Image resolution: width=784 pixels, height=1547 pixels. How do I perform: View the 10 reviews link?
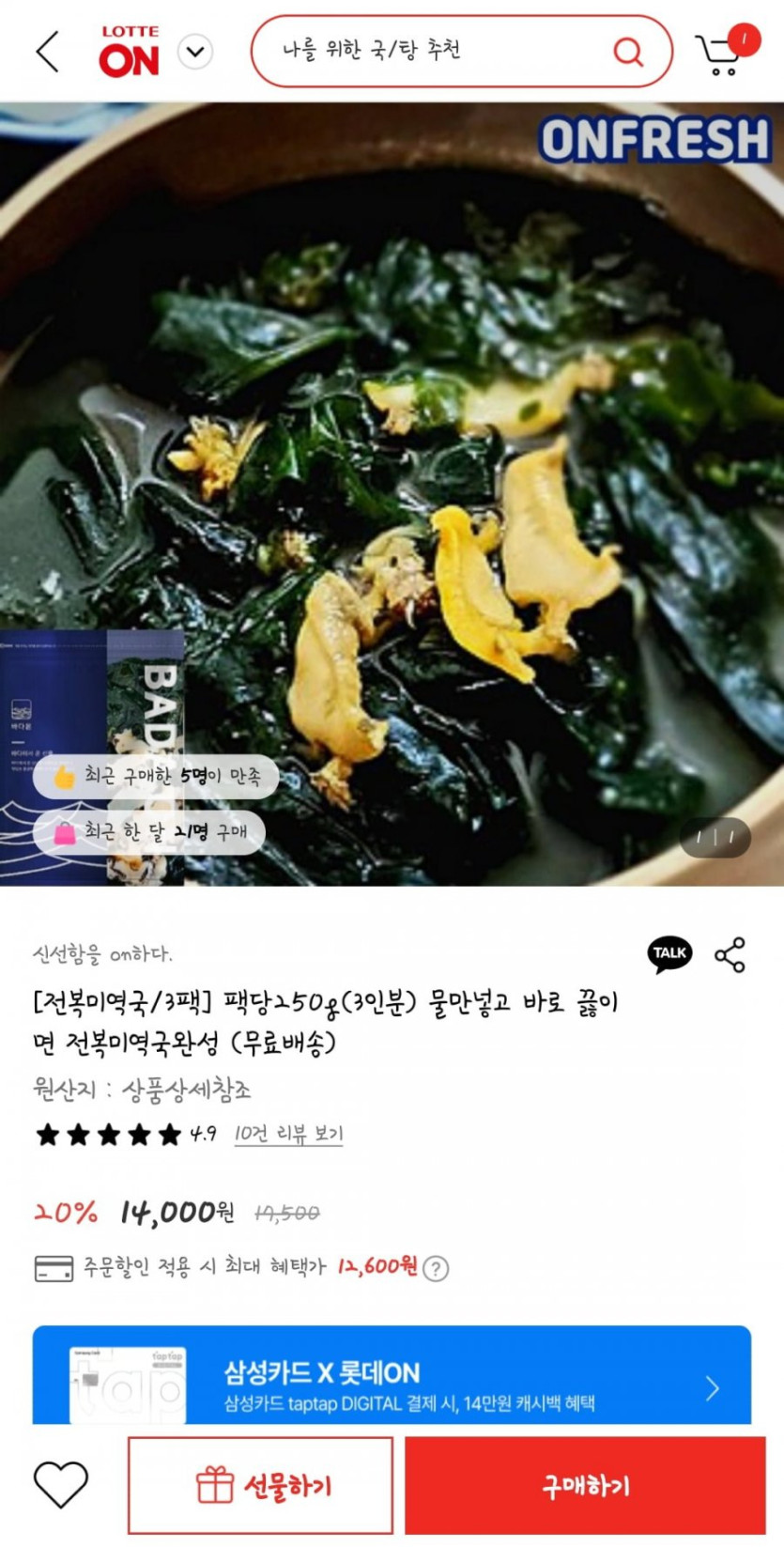[288, 1135]
